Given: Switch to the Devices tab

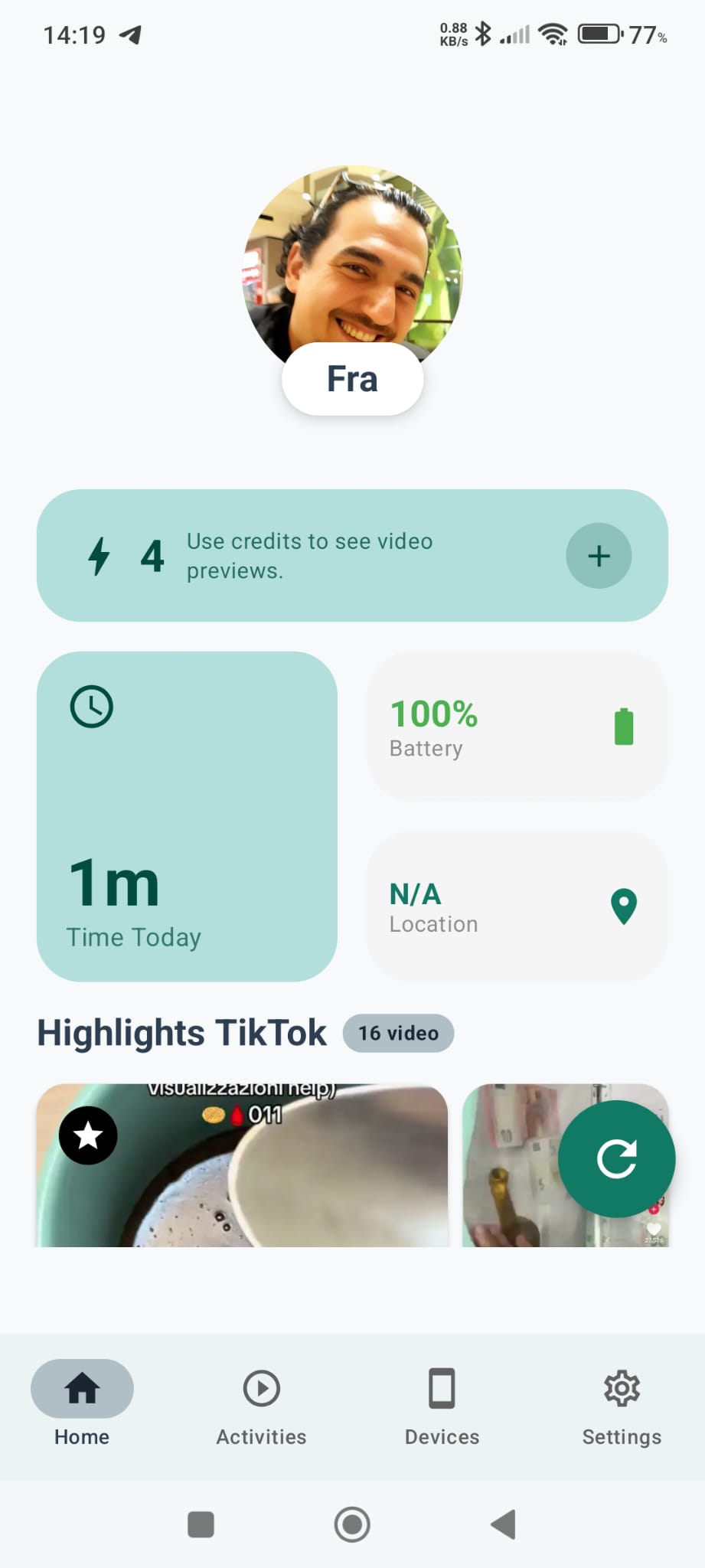Looking at the screenshot, I should [x=442, y=1409].
